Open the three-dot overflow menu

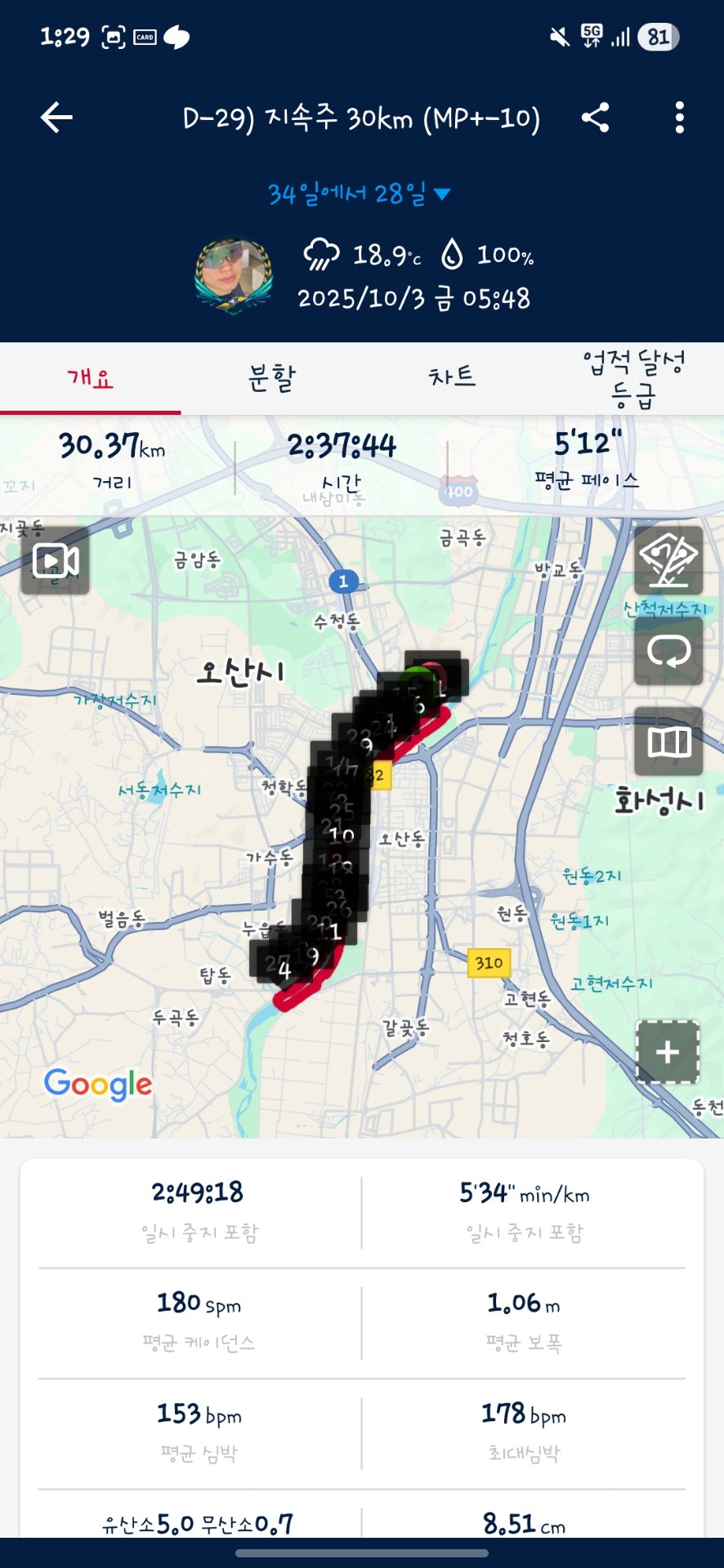tap(679, 118)
